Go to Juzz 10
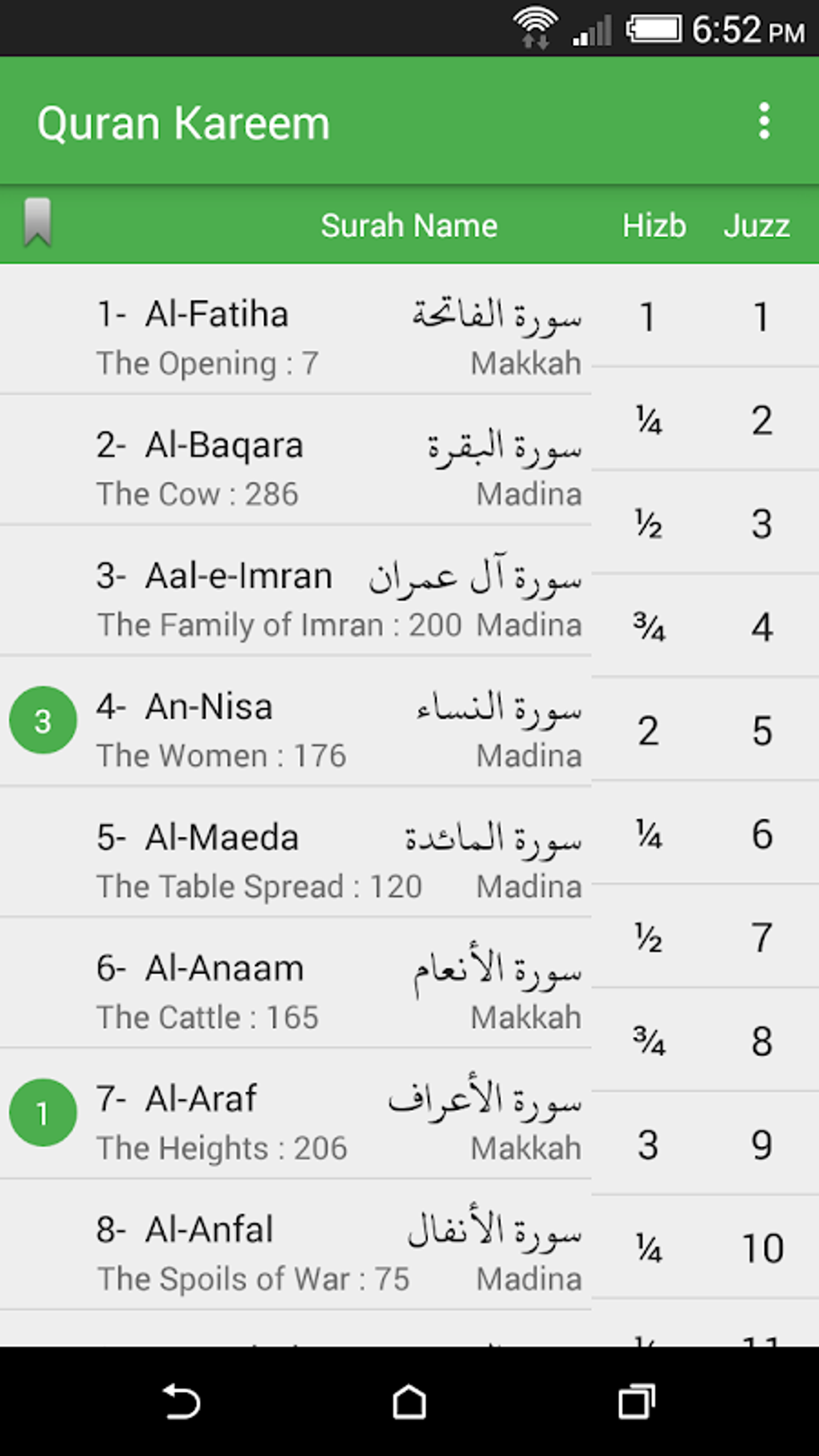 [x=762, y=1248]
